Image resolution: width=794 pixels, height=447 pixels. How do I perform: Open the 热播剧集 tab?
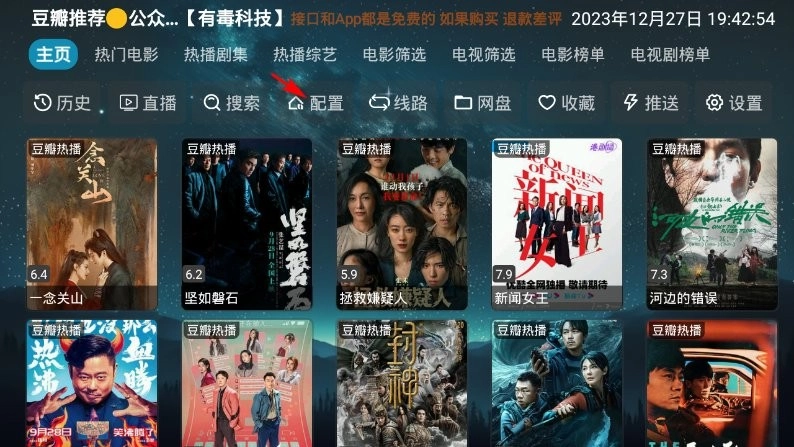click(x=214, y=55)
